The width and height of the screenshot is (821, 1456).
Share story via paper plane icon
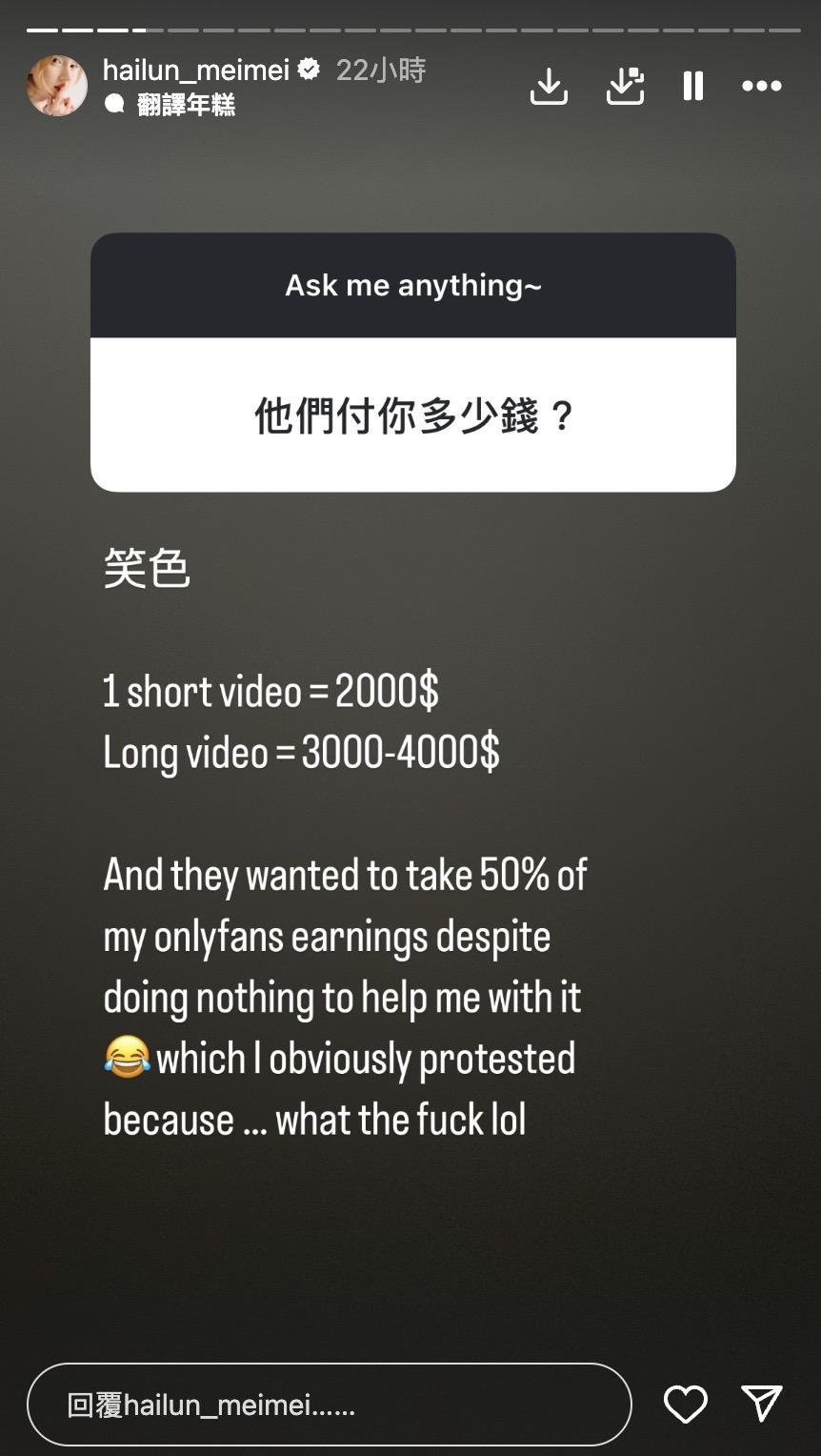[x=762, y=1404]
